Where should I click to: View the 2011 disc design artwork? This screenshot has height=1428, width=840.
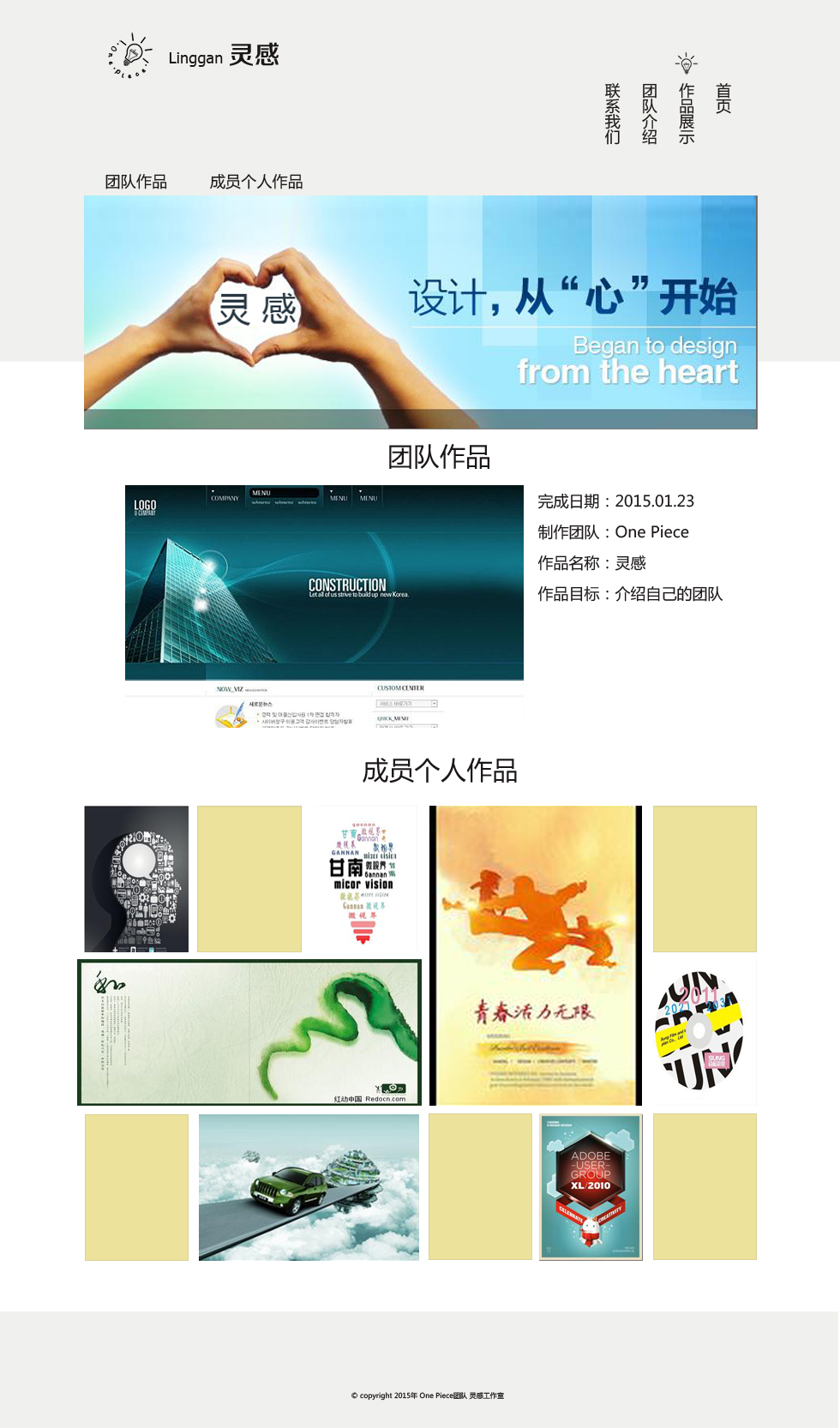[x=699, y=1030]
